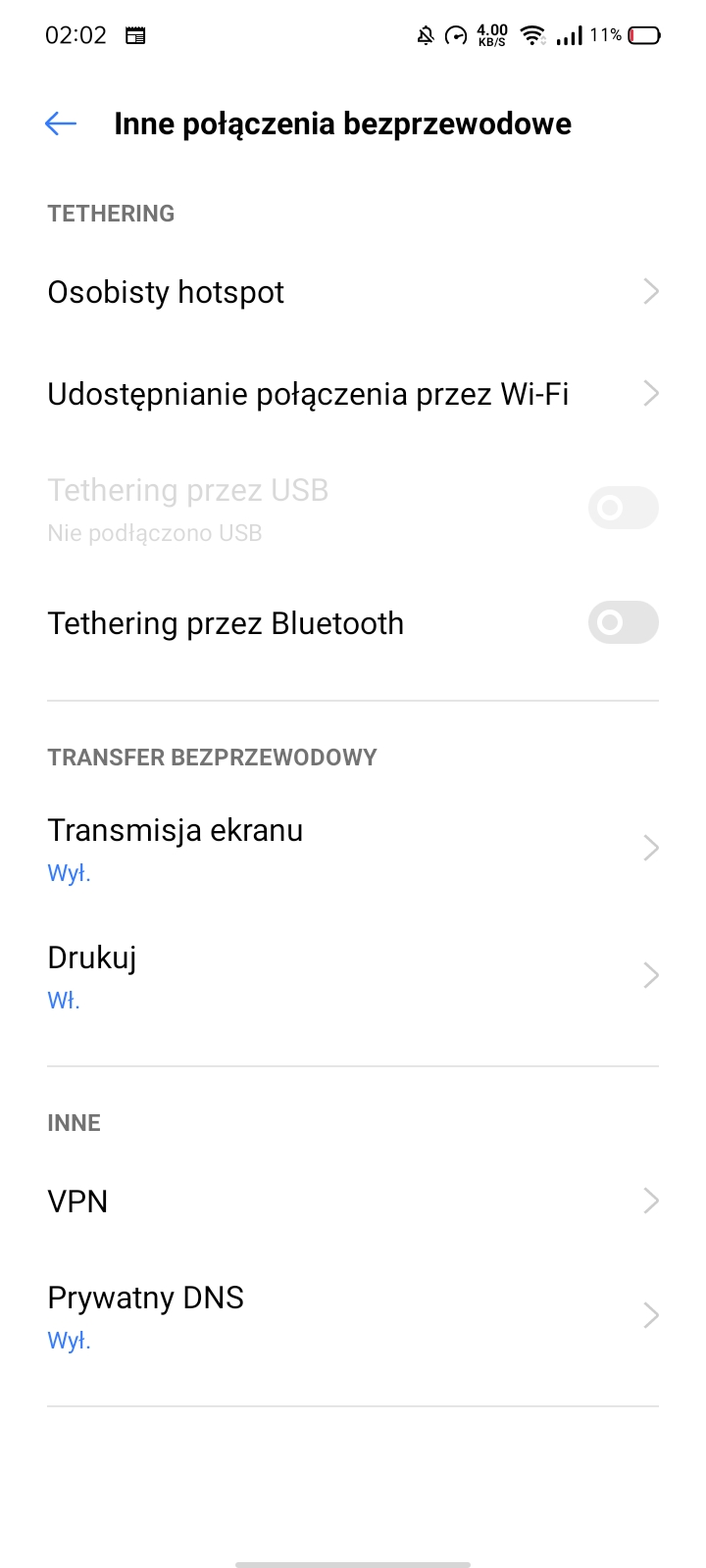706x1568 pixels.
Task: Open Udostępnianie połączenia przez Wi-Fi
Action: pyautogui.click(x=353, y=394)
